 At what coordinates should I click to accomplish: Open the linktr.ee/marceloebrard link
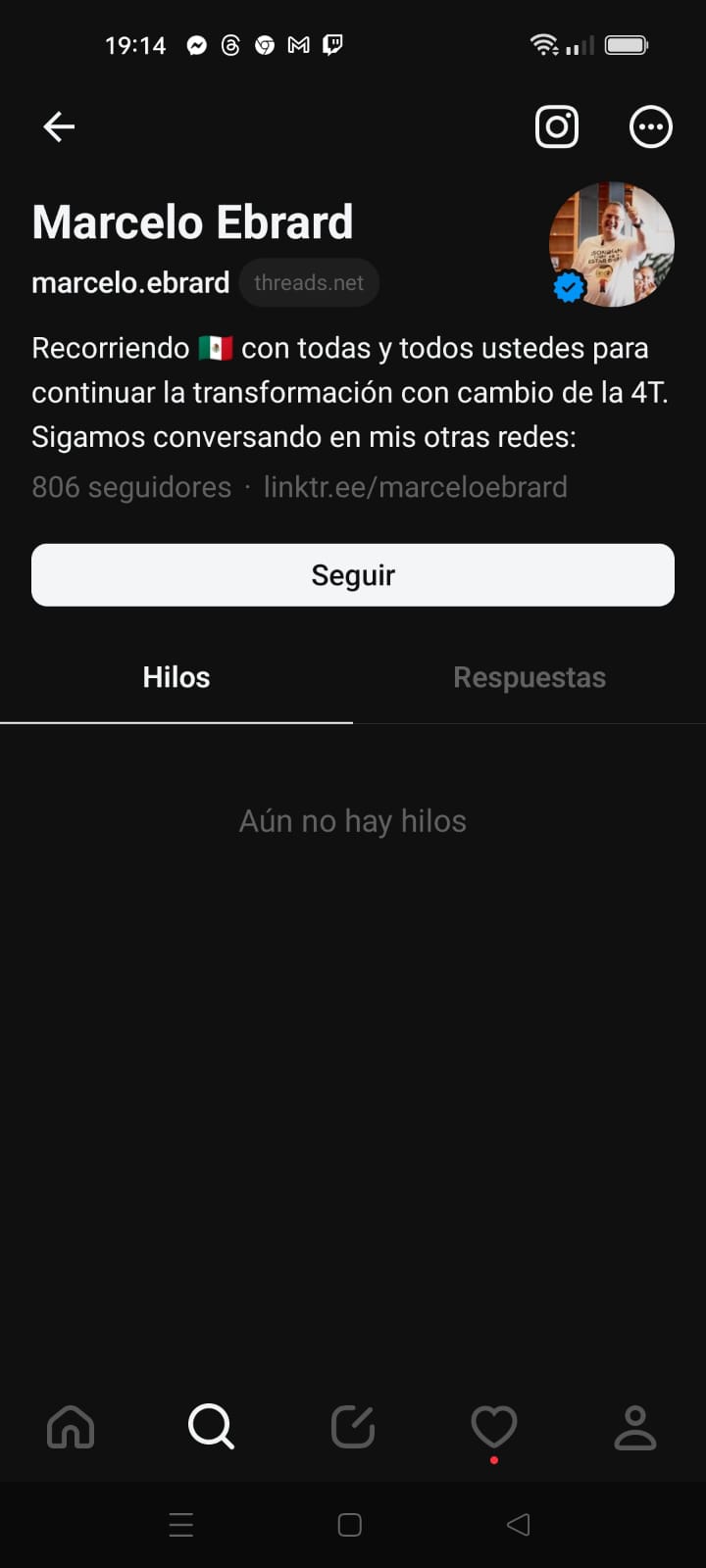pos(416,487)
